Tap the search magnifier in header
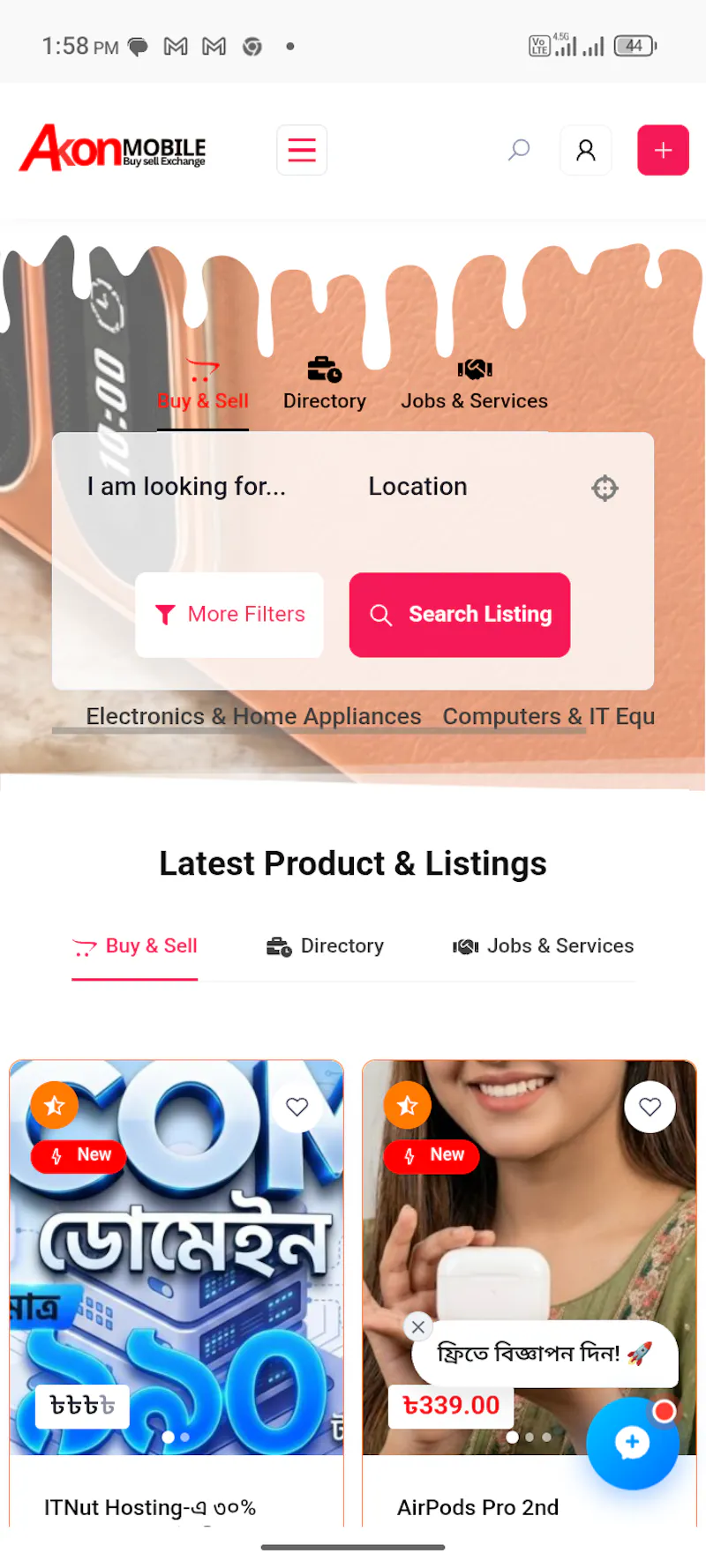Viewport: 706px width, 1568px height. pyautogui.click(x=519, y=150)
